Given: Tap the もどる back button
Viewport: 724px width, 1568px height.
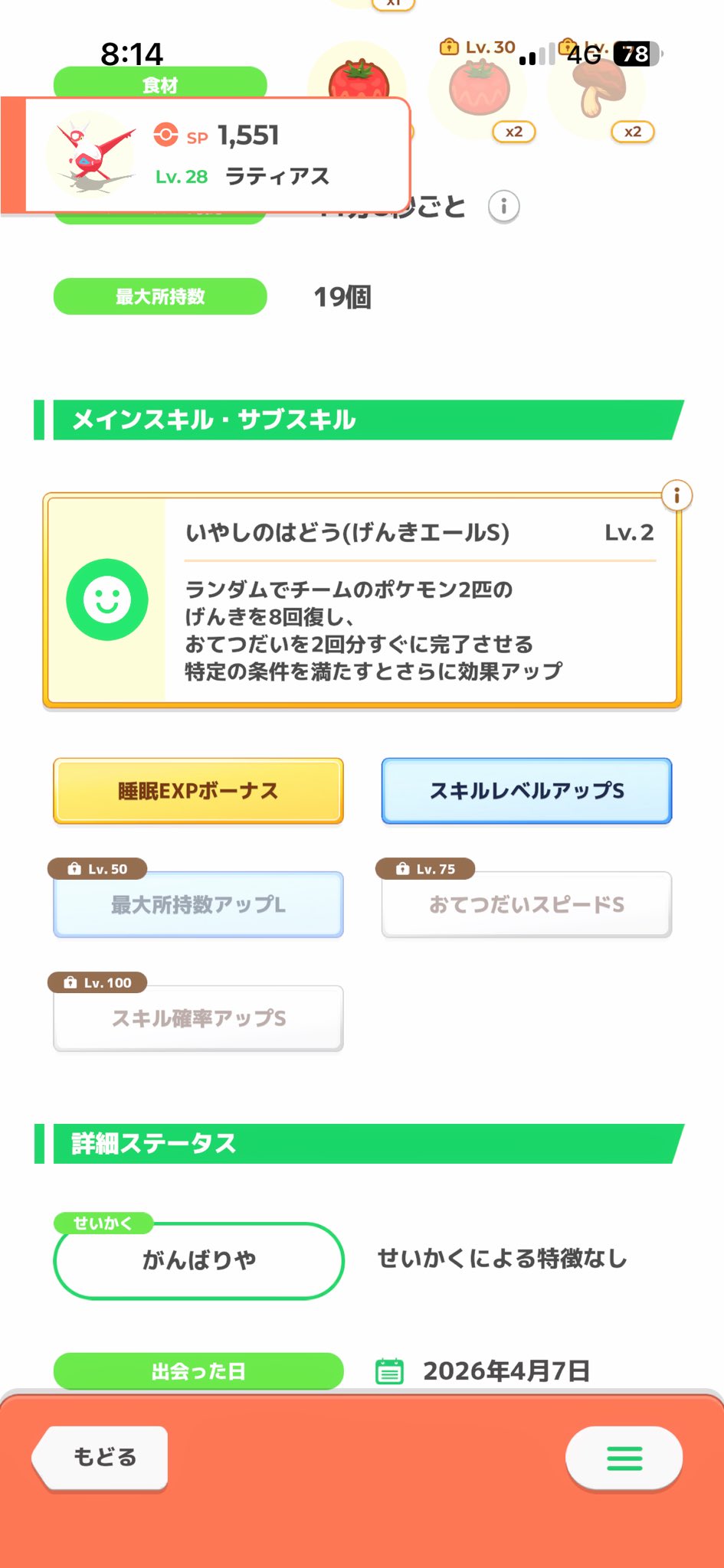Looking at the screenshot, I should click(102, 1457).
